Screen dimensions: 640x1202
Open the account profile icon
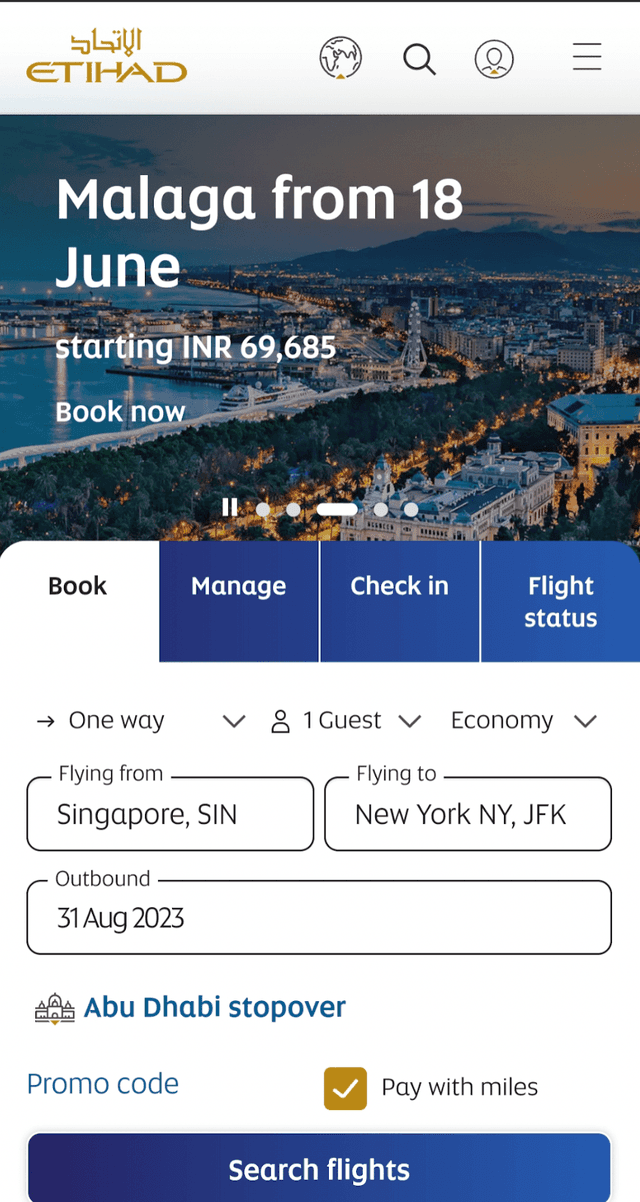(x=494, y=59)
